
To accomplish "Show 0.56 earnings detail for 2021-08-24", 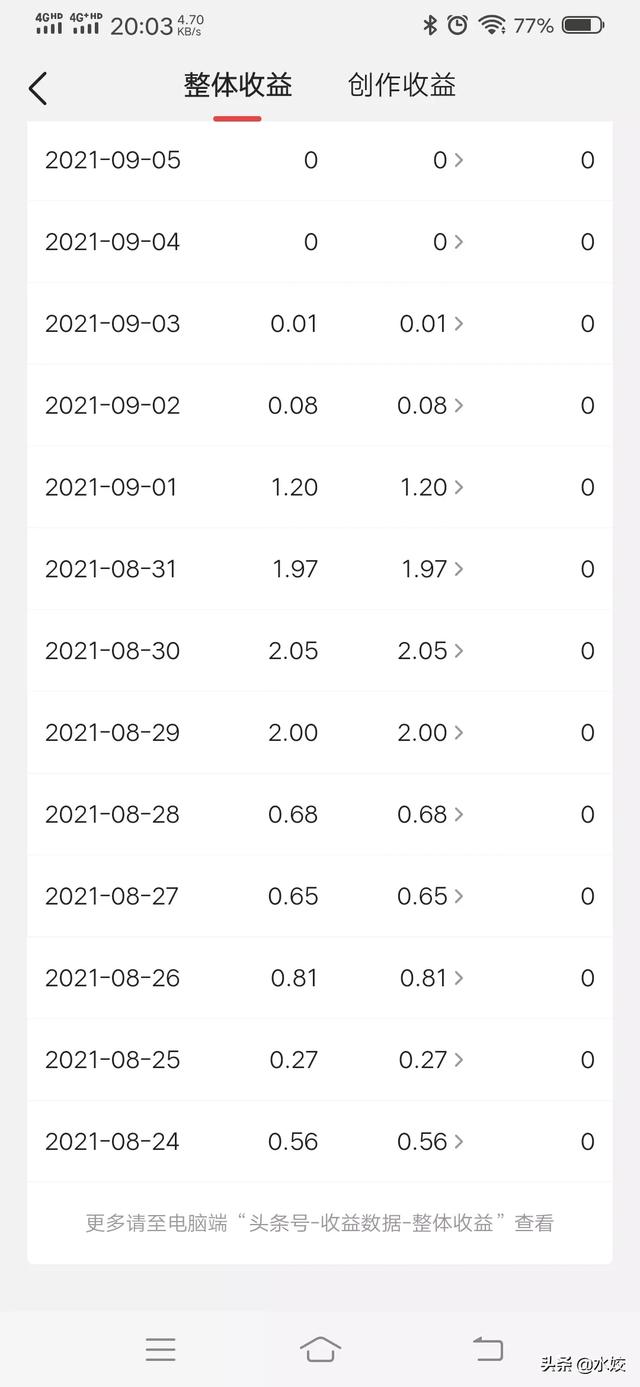I will click(432, 1142).
